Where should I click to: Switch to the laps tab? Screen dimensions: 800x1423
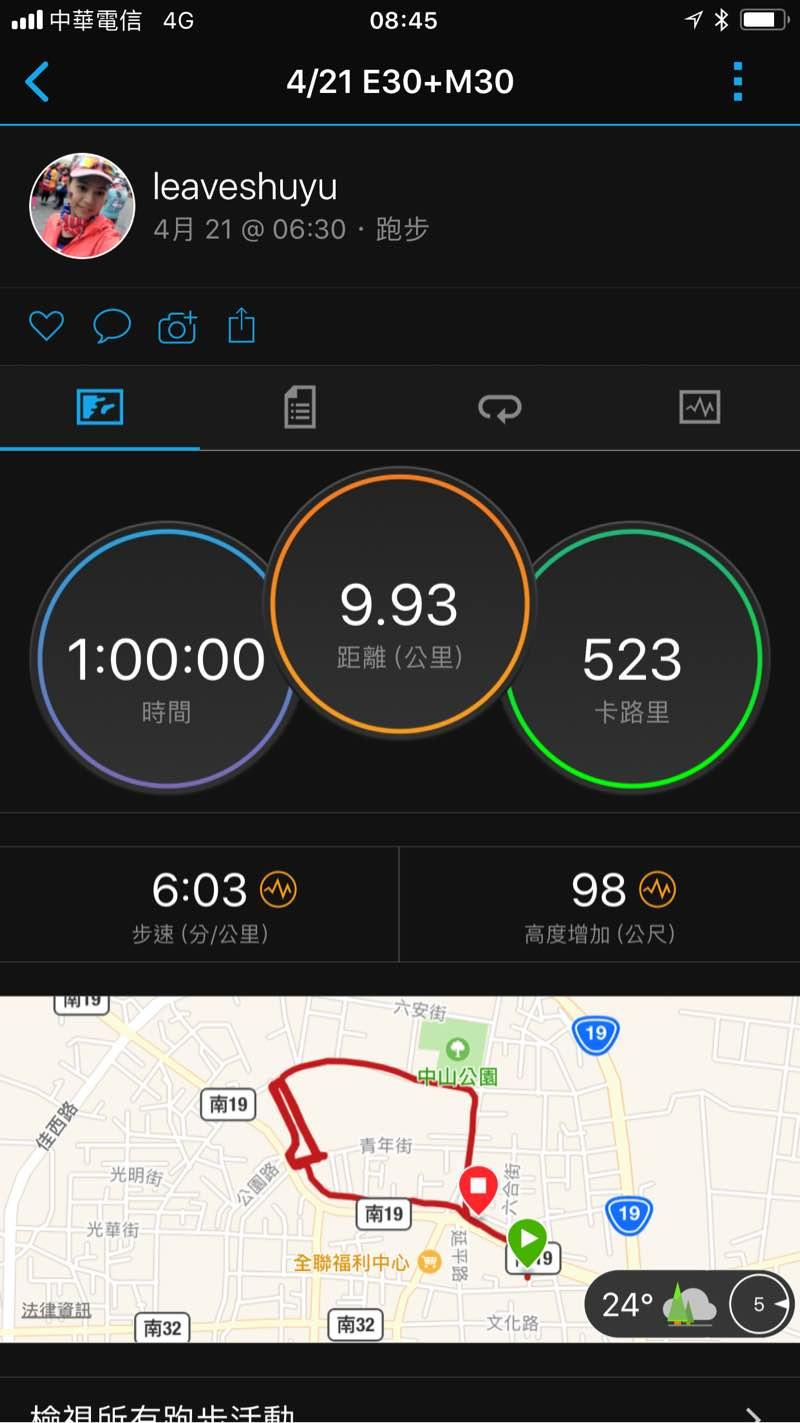point(500,408)
